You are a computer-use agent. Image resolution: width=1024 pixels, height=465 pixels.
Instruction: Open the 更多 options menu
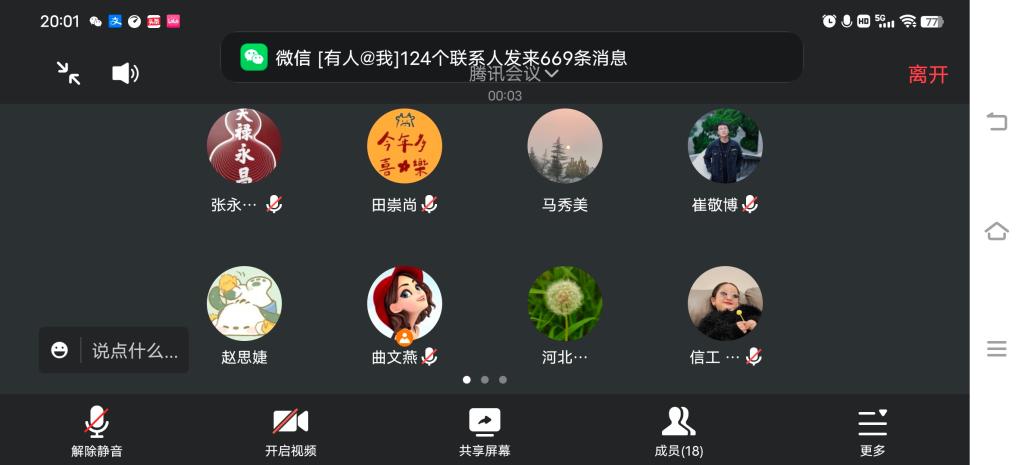tap(872, 431)
